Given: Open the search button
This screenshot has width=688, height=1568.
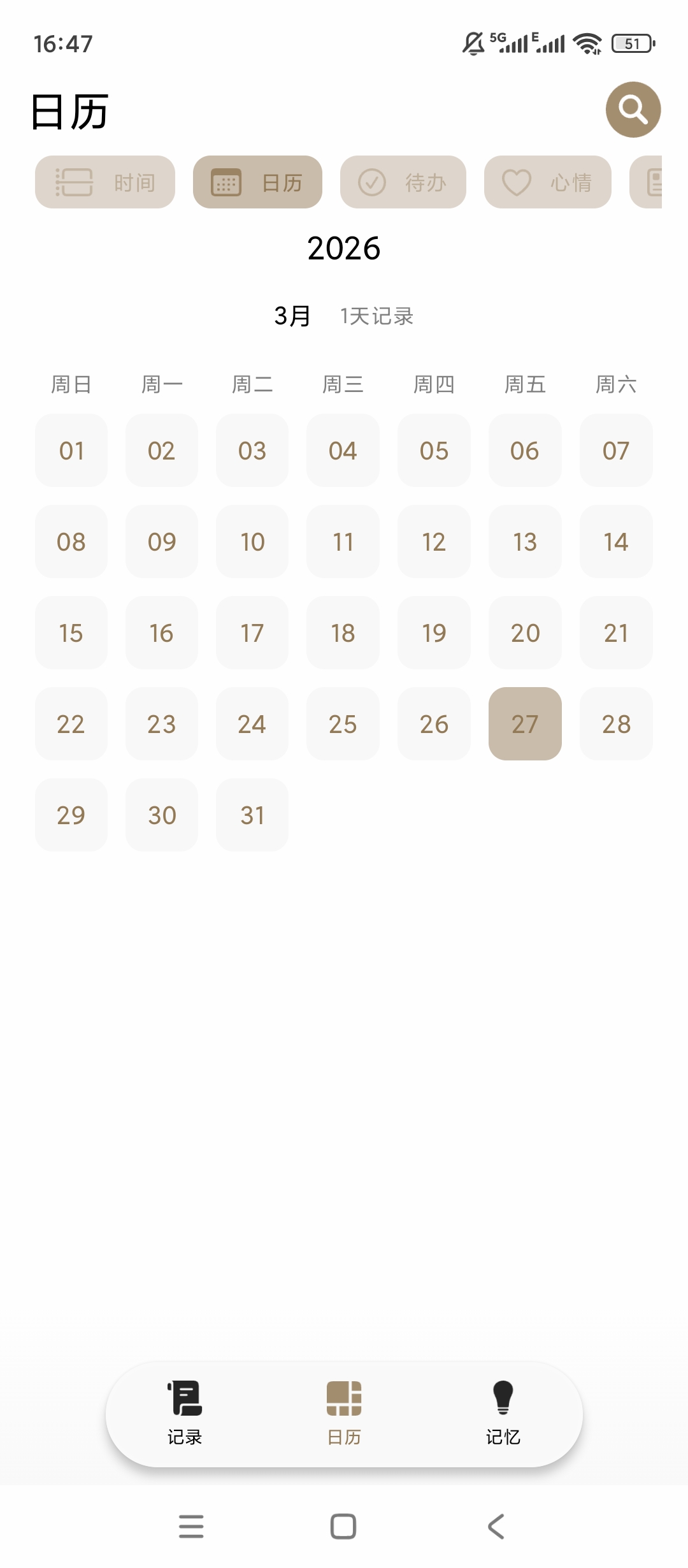Looking at the screenshot, I should point(633,110).
